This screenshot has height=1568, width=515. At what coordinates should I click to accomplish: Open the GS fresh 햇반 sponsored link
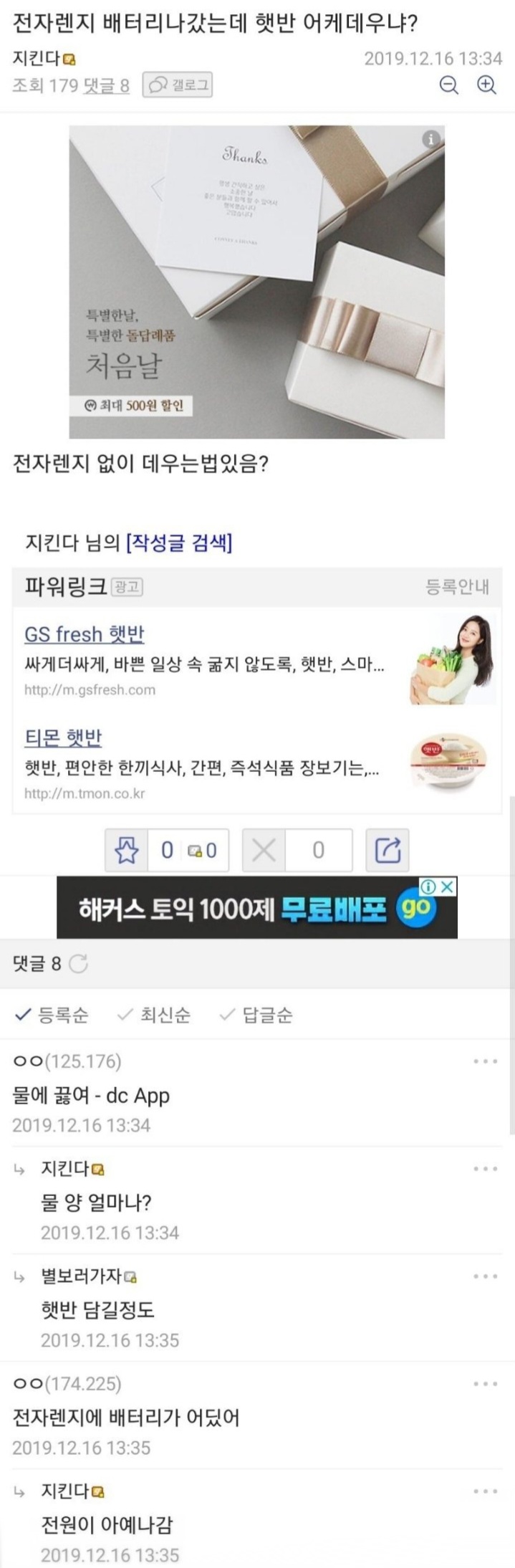[x=85, y=634]
